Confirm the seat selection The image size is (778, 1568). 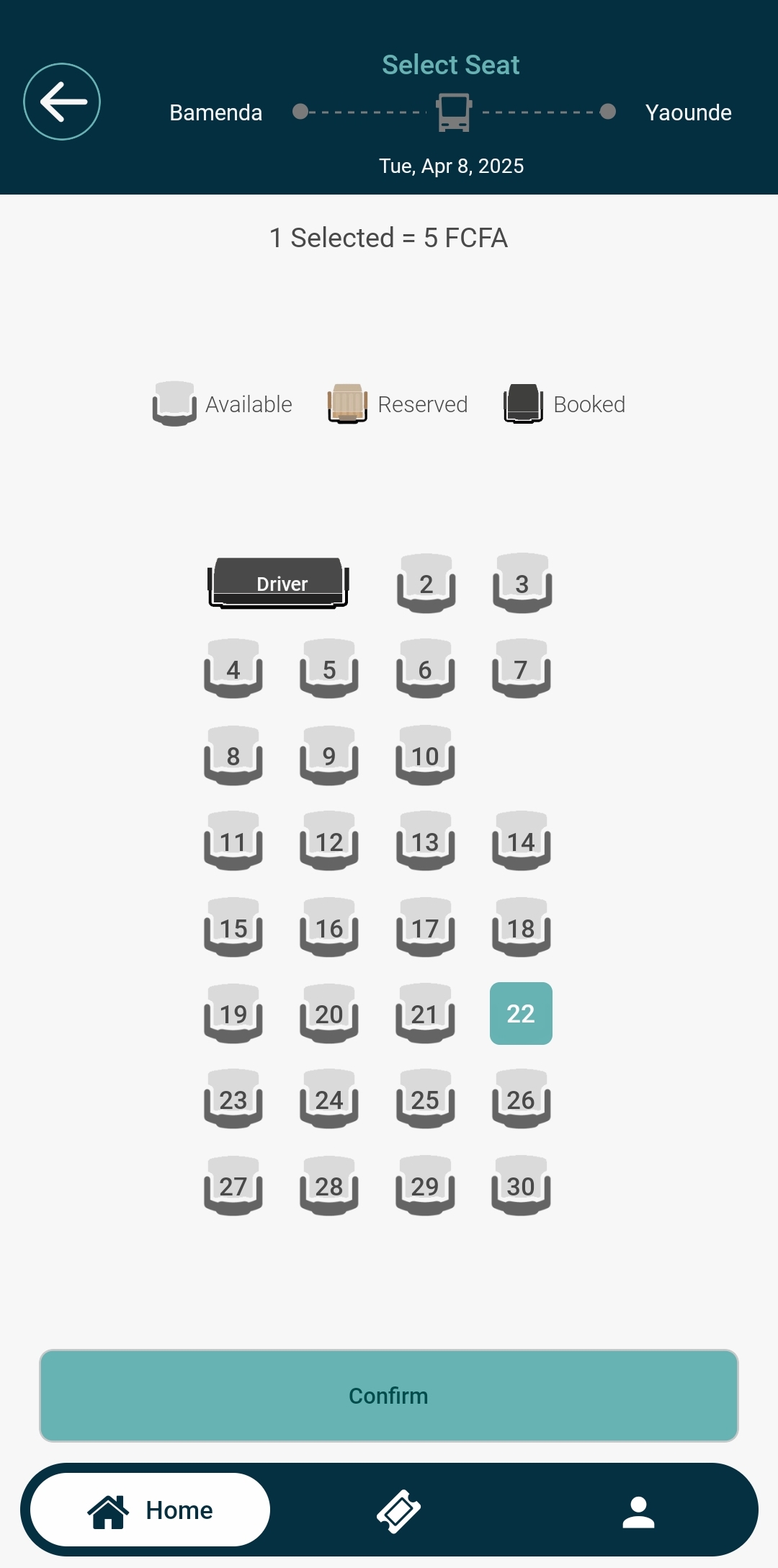(389, 1396)
